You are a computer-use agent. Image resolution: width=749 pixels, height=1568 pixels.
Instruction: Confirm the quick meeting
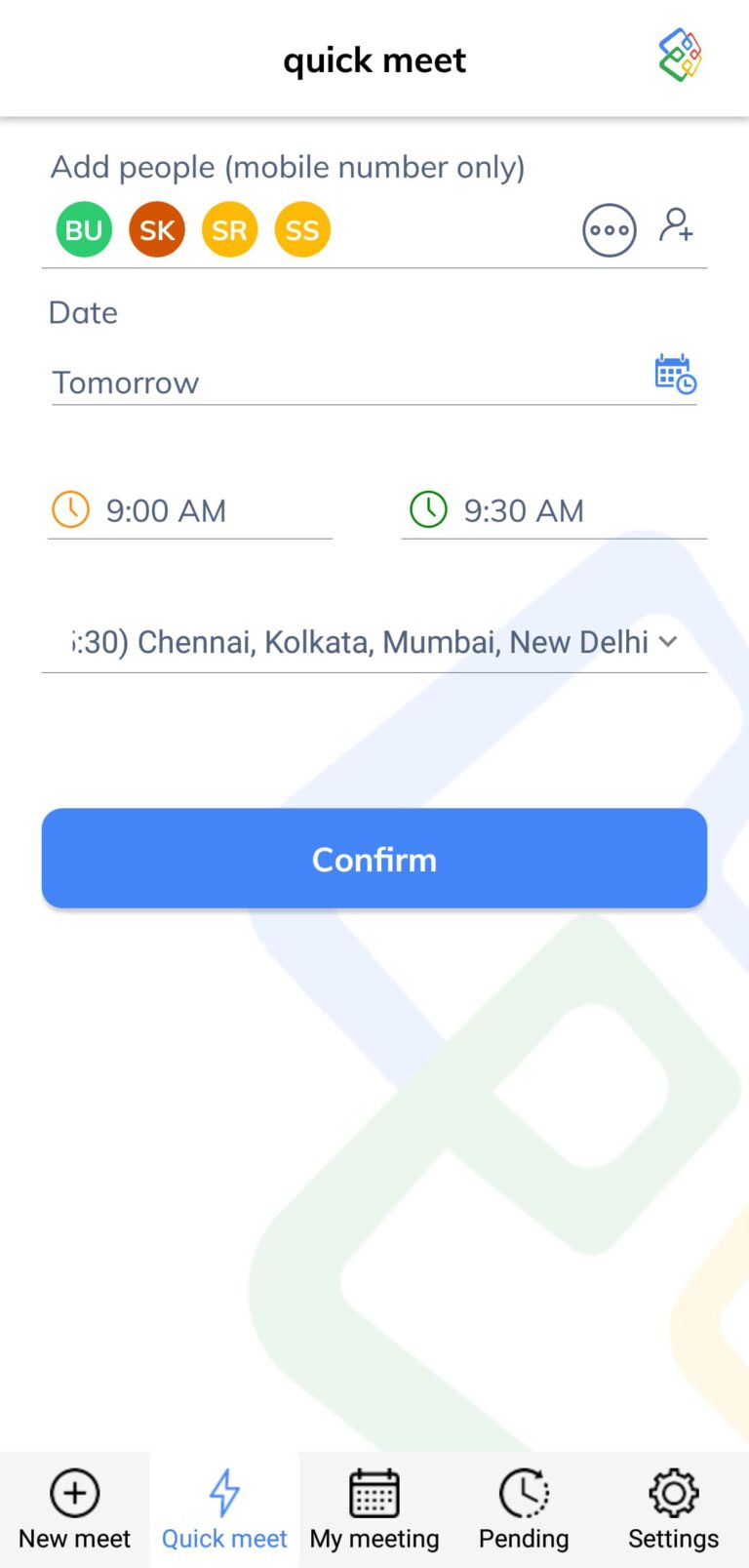click(374, 859)
